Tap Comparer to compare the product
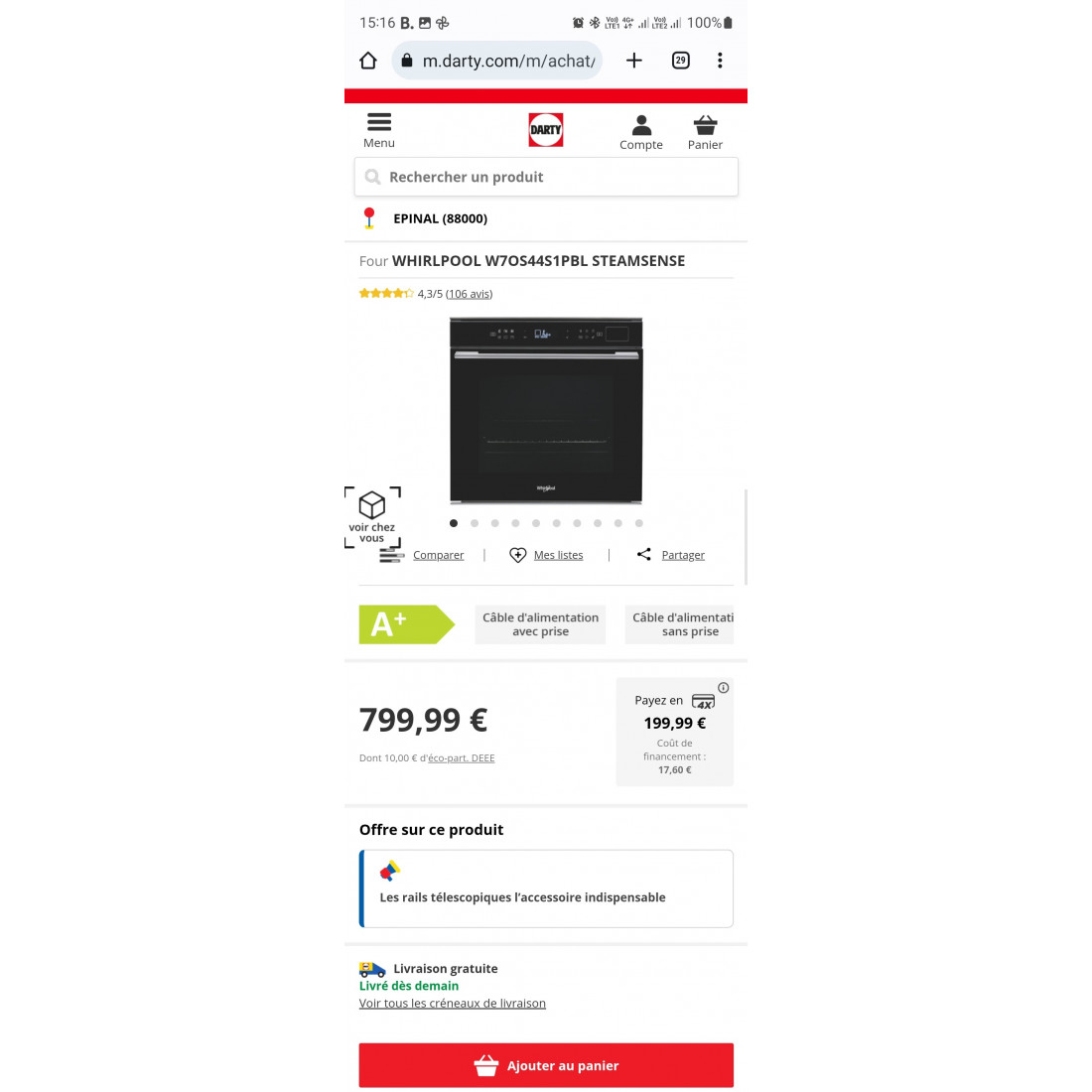 coord(438,555)
